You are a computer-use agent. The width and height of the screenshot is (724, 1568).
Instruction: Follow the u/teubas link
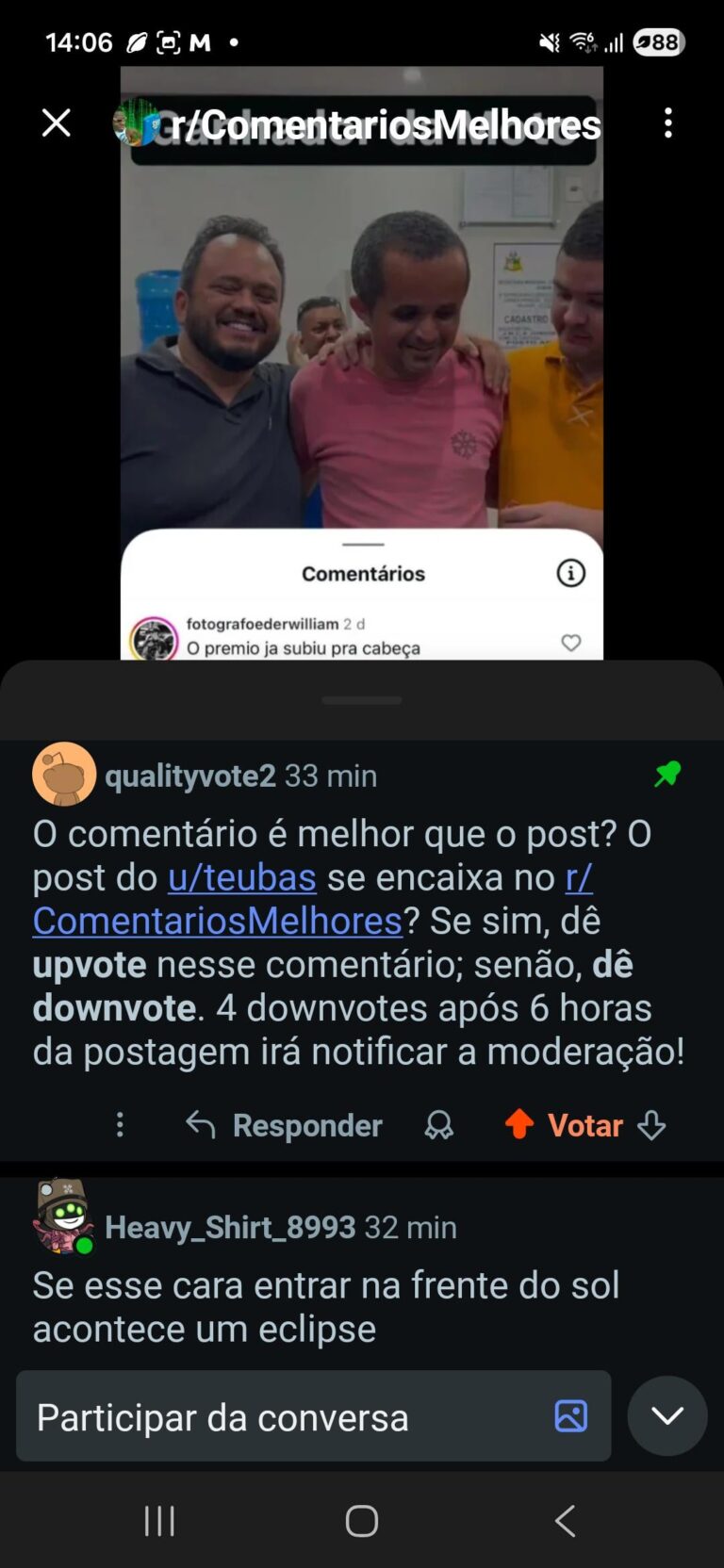(x=241, y=877)
